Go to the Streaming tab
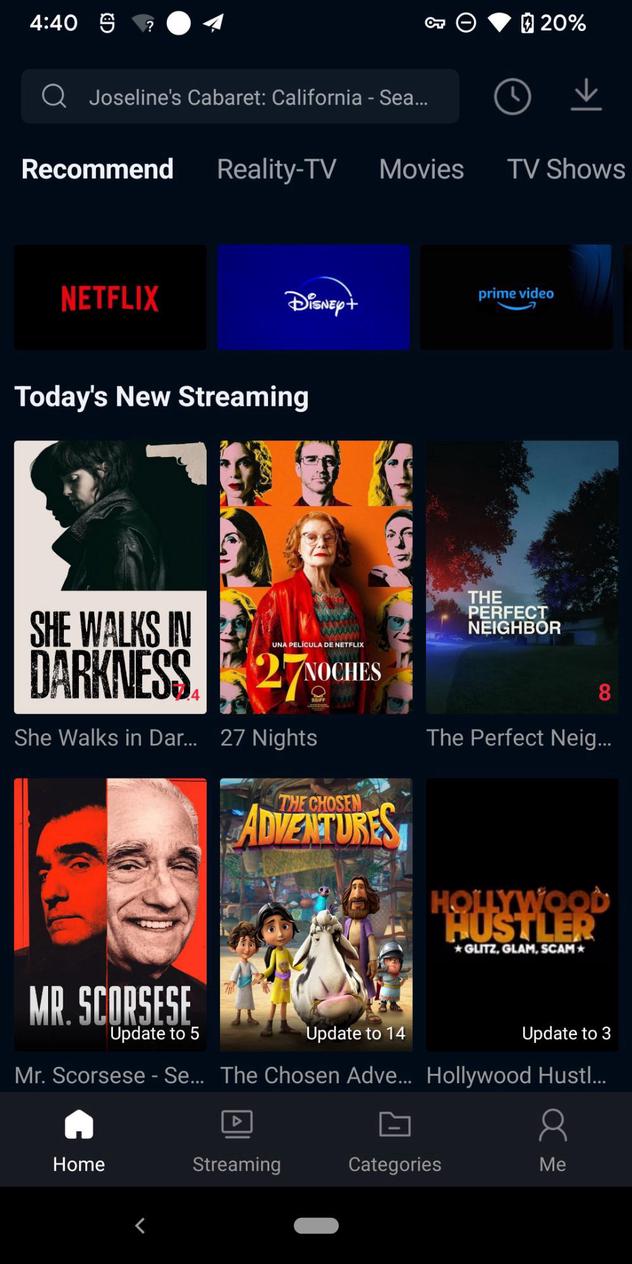Image resolution: width=632 pixels, height=1264 pixels. 237,1140
